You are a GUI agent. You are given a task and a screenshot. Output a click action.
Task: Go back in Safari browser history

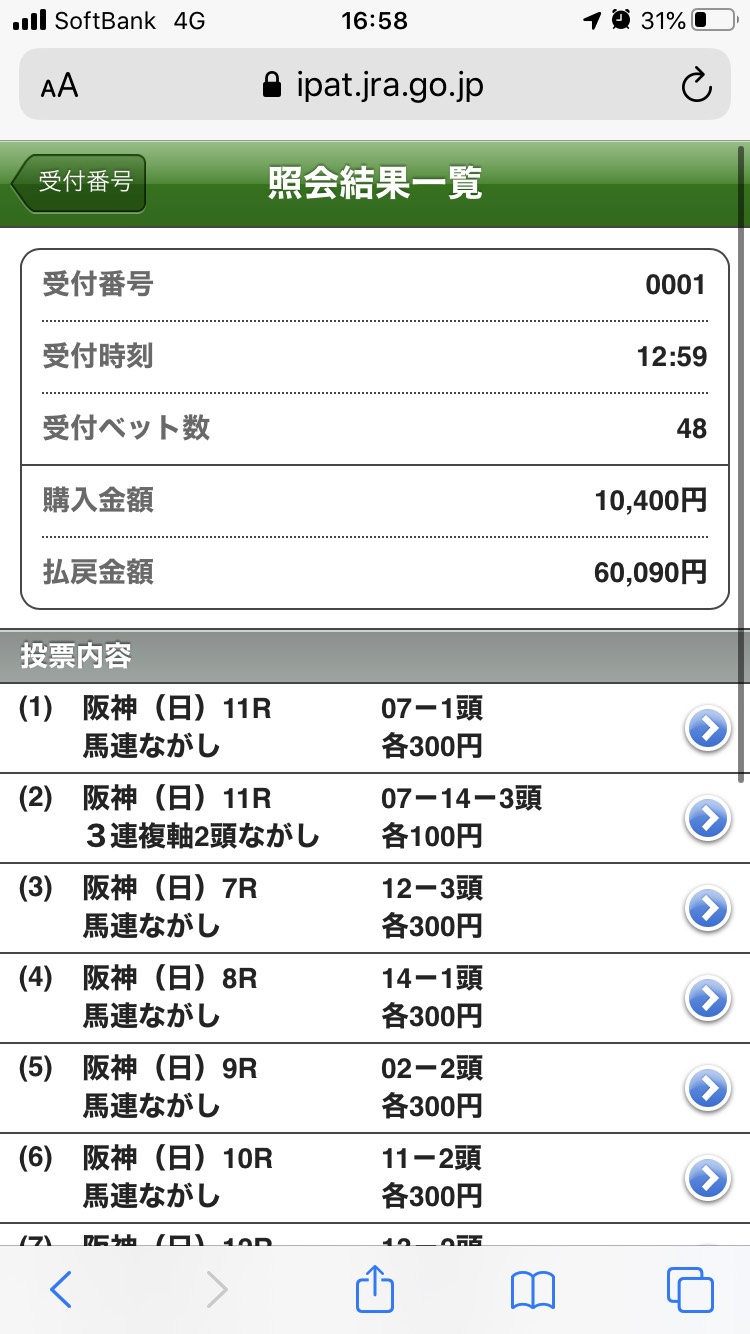tap(61, 1290)
